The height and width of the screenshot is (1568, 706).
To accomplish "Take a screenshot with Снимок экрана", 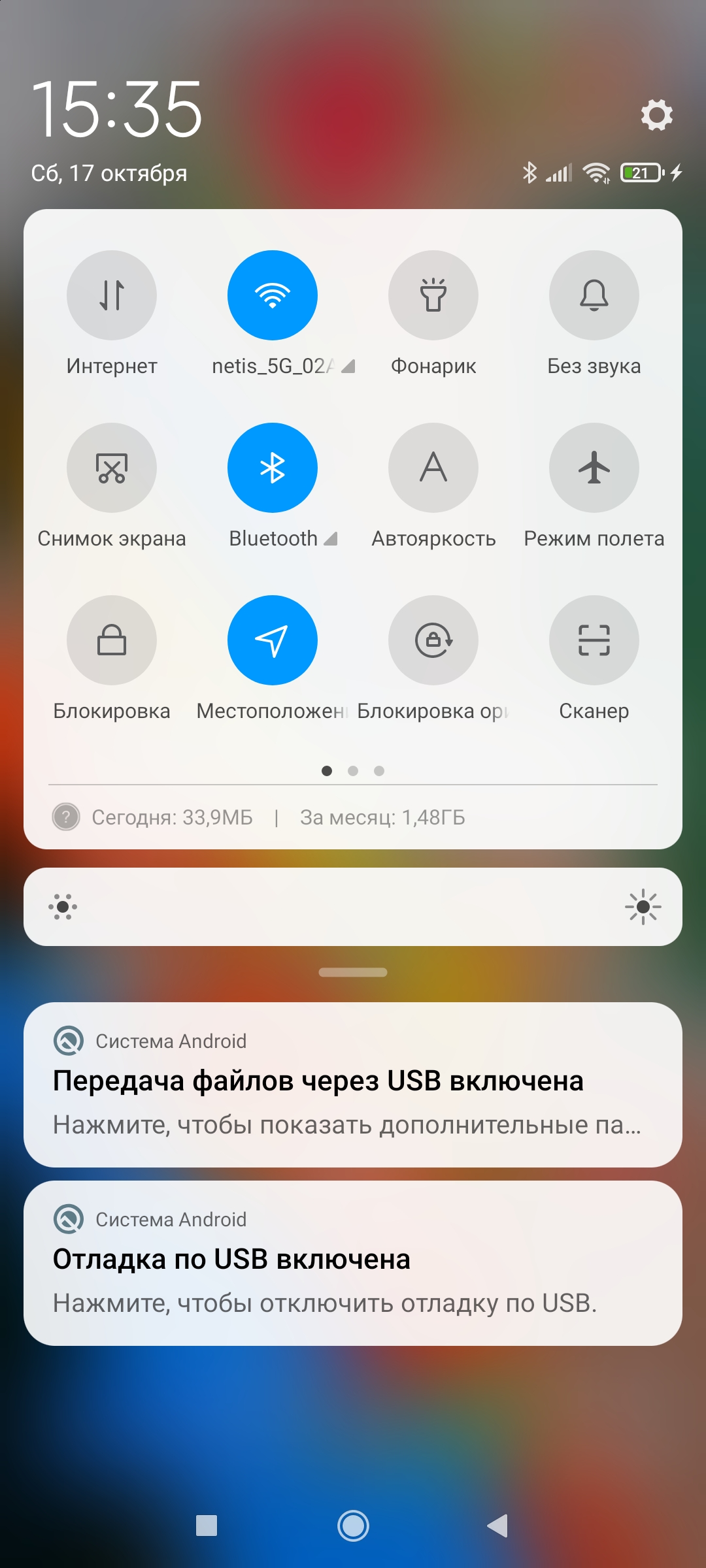I will pyautogui.click(x=112, y=468).
